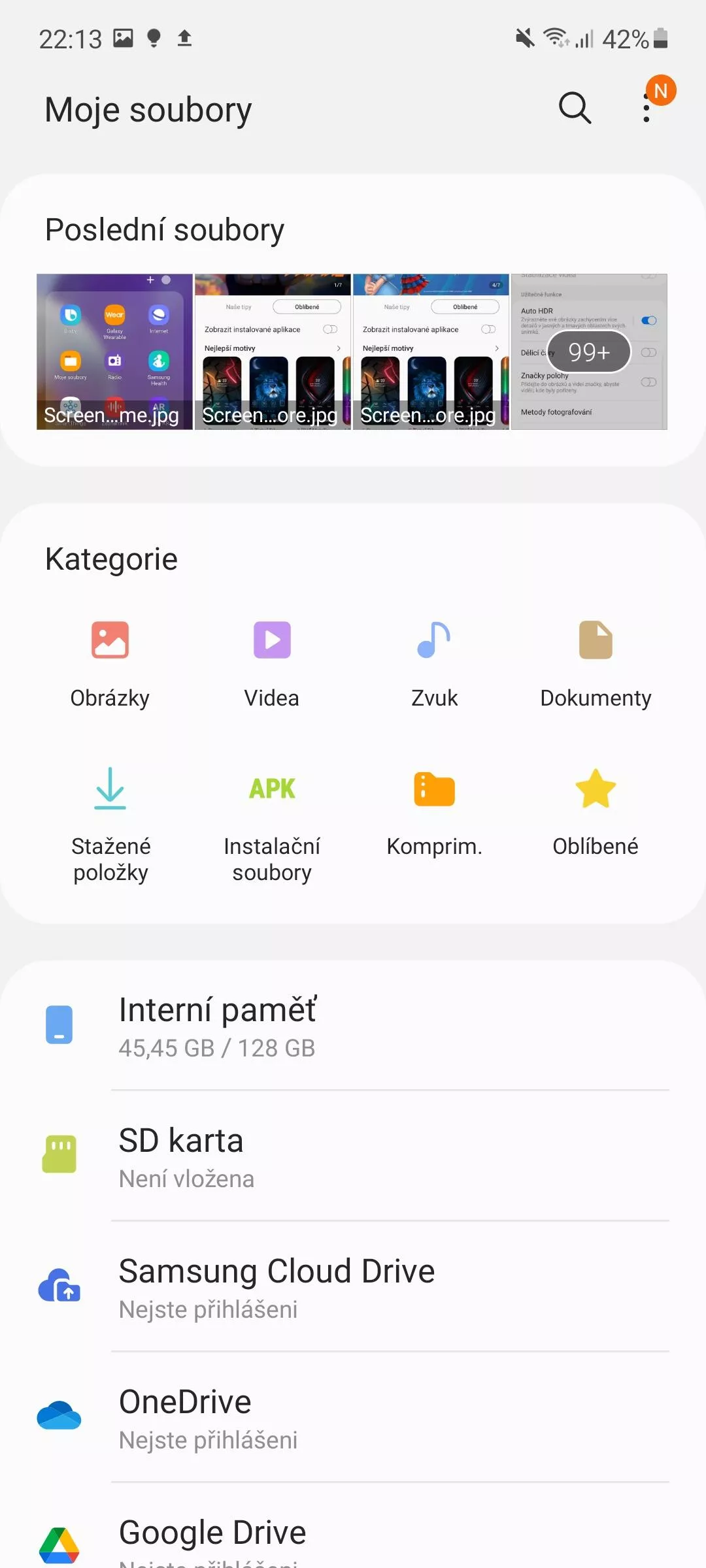View all recent files via 99+
706x1568 pixels.
pyautogui.click(x=589, y=351)
